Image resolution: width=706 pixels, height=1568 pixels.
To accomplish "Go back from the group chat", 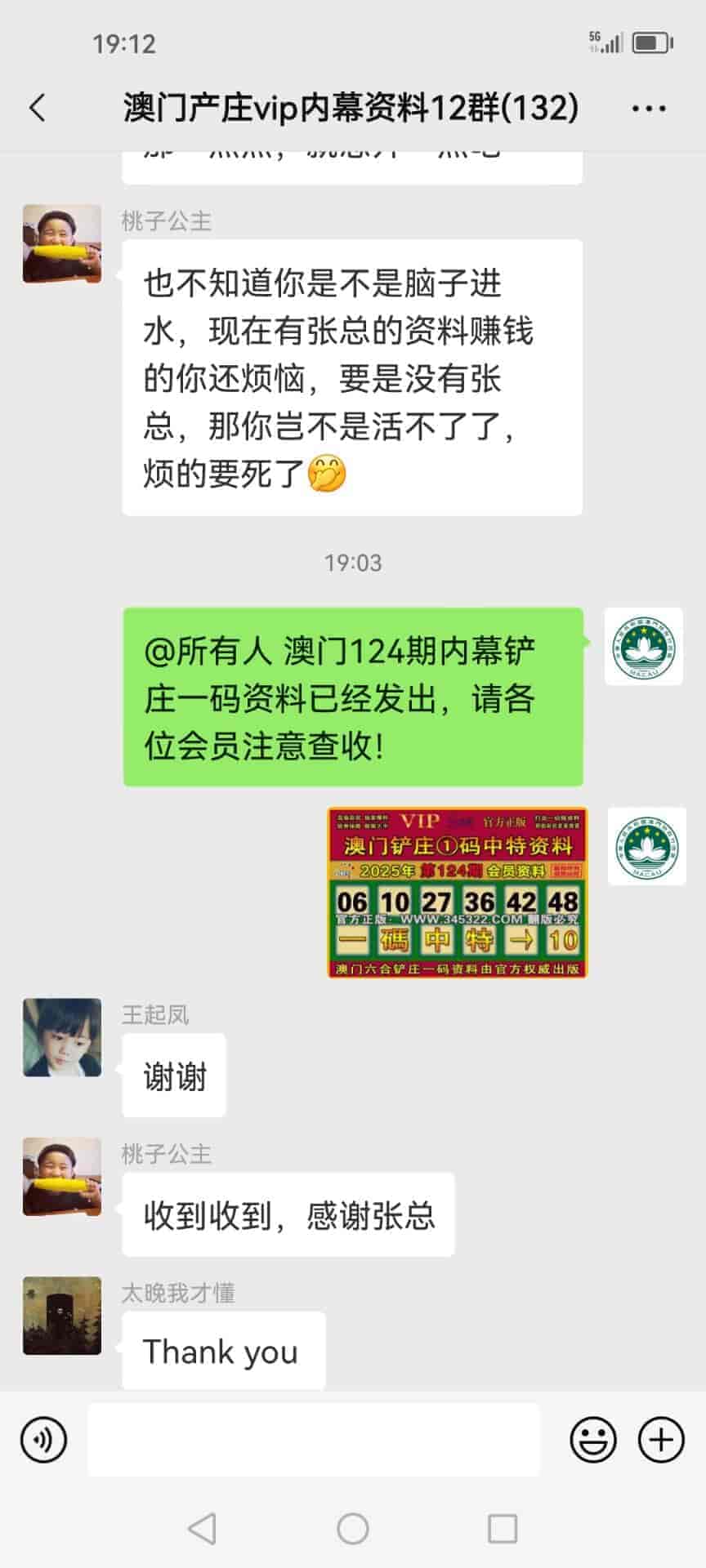I will (x=38, y=108).
